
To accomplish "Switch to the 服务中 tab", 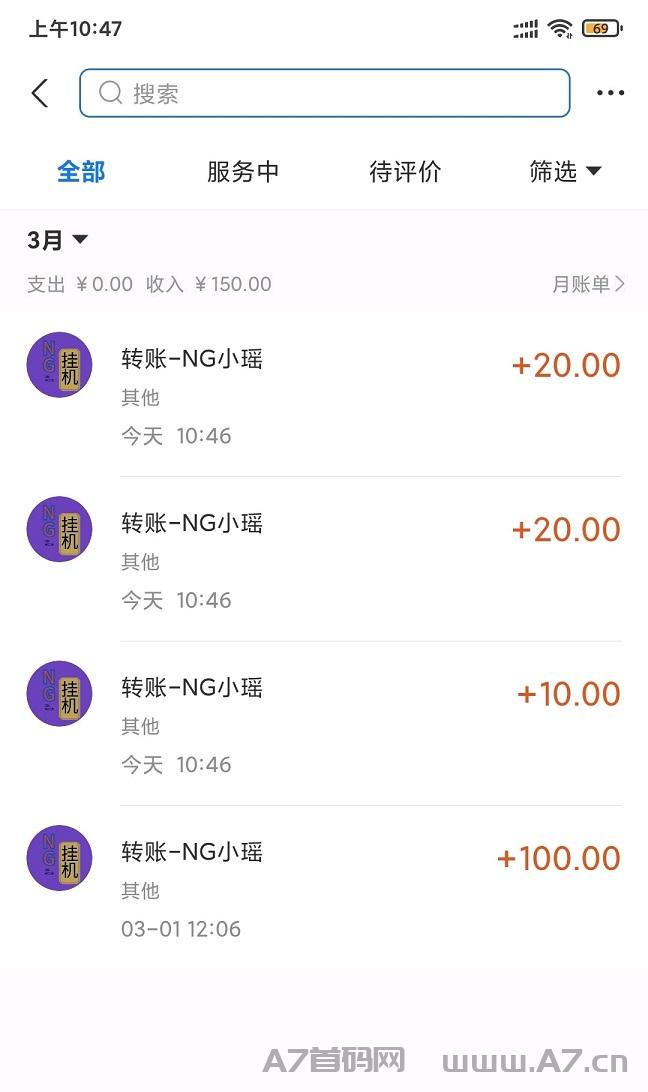I will pyautogui.click(x=243, y=172).
